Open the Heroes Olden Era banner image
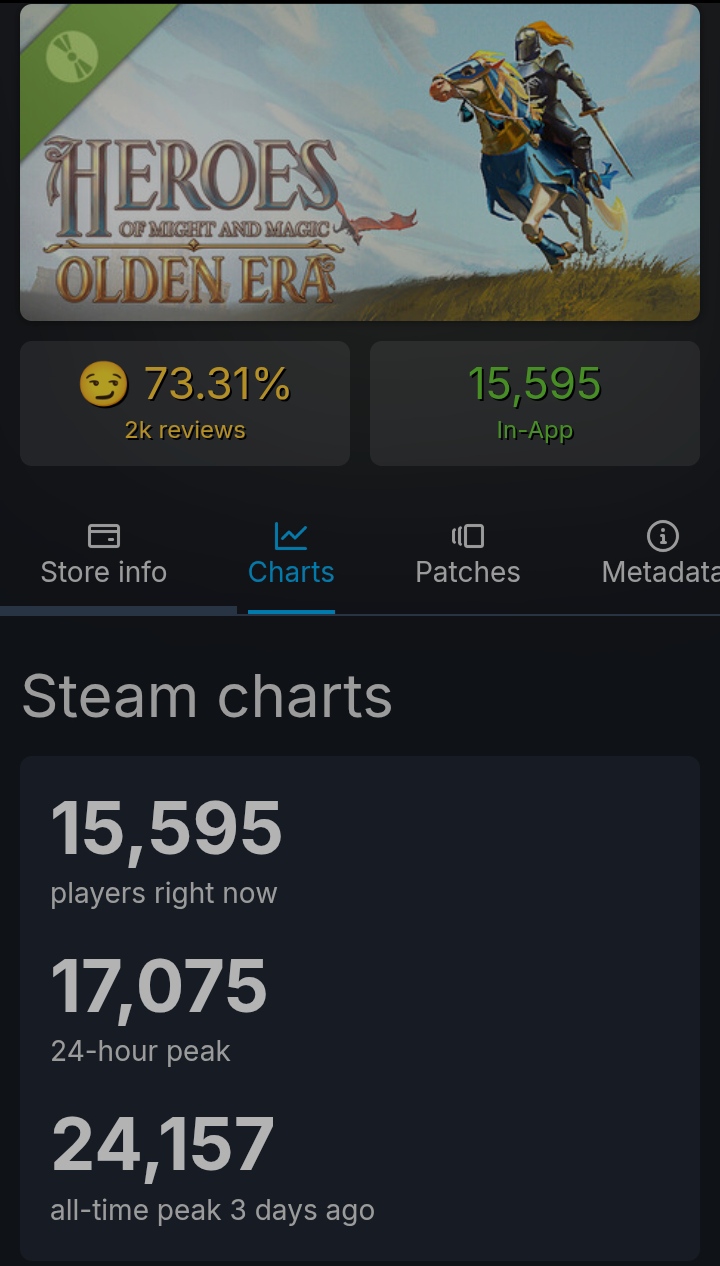The width and height of the screenshot is (720, 1266). pyautogui.click(x=360, y=162)
